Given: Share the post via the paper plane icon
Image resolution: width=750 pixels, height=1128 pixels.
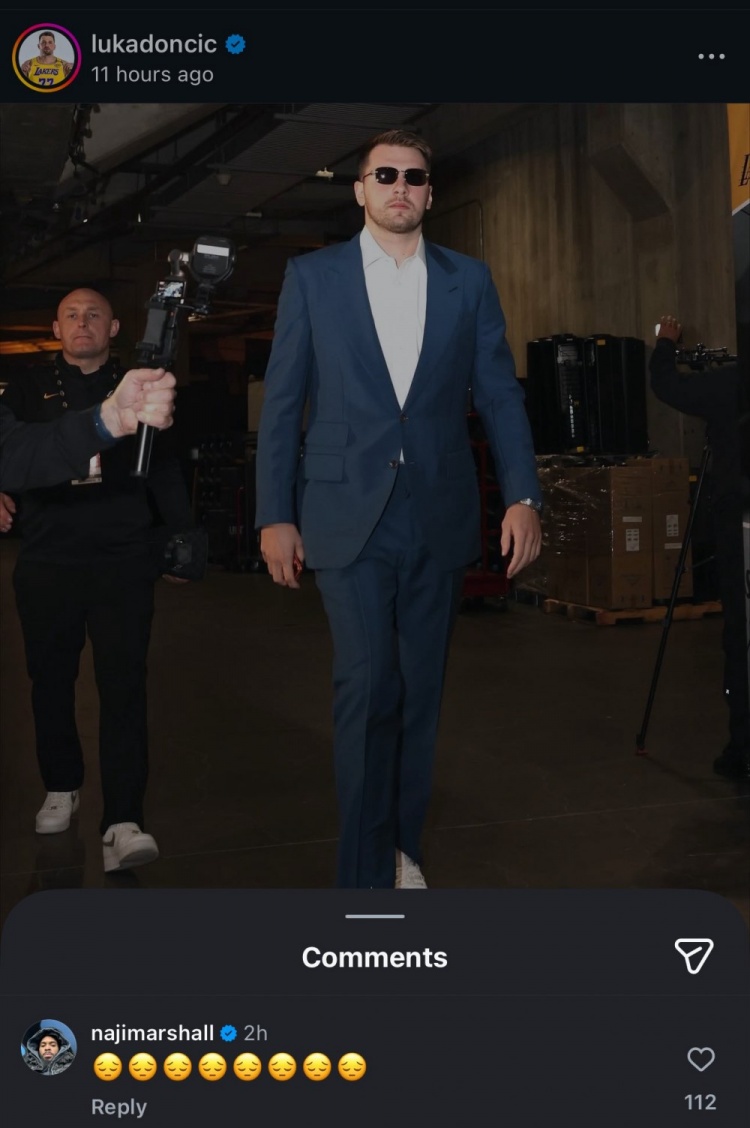Looking at the screenshot, I should (694, 956).
